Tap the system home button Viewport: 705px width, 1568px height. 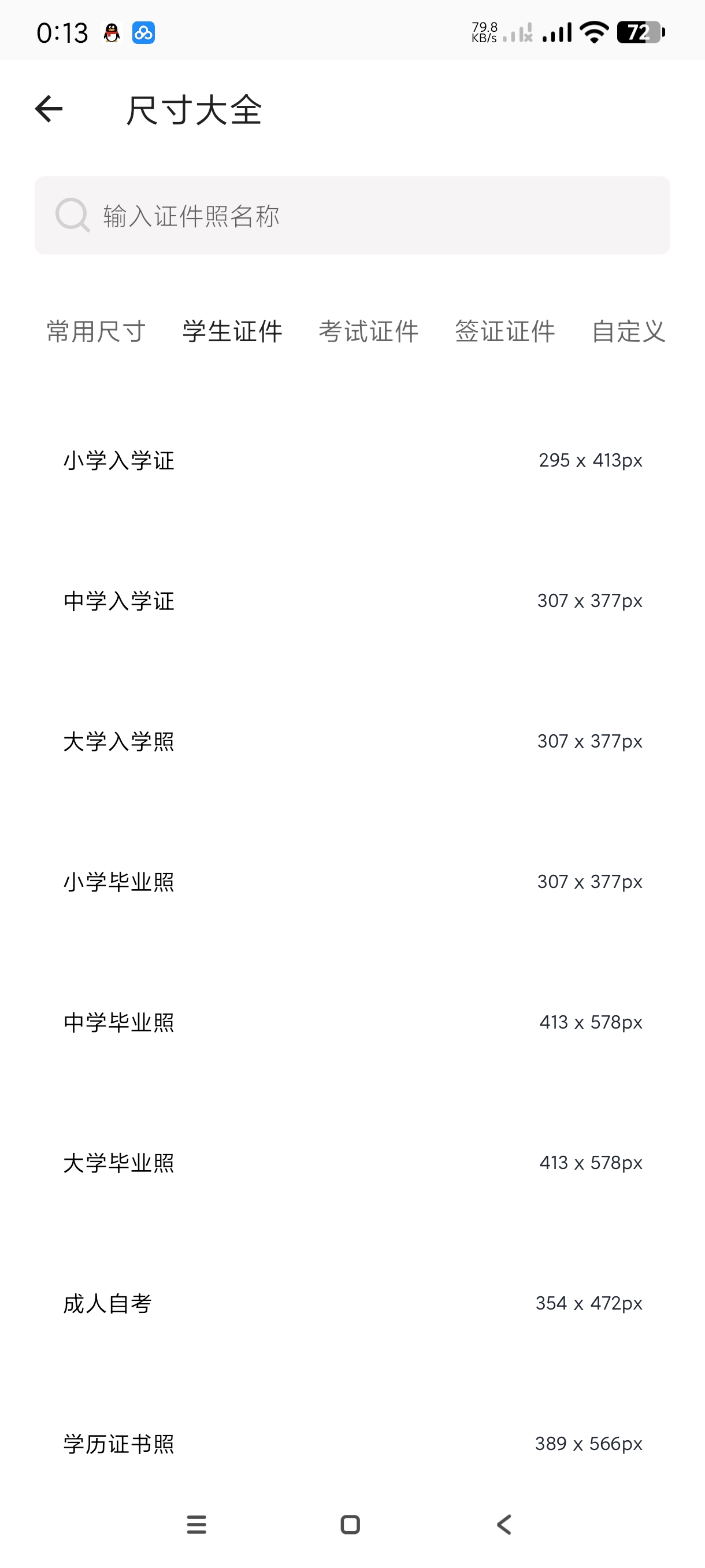(350, 1525)
